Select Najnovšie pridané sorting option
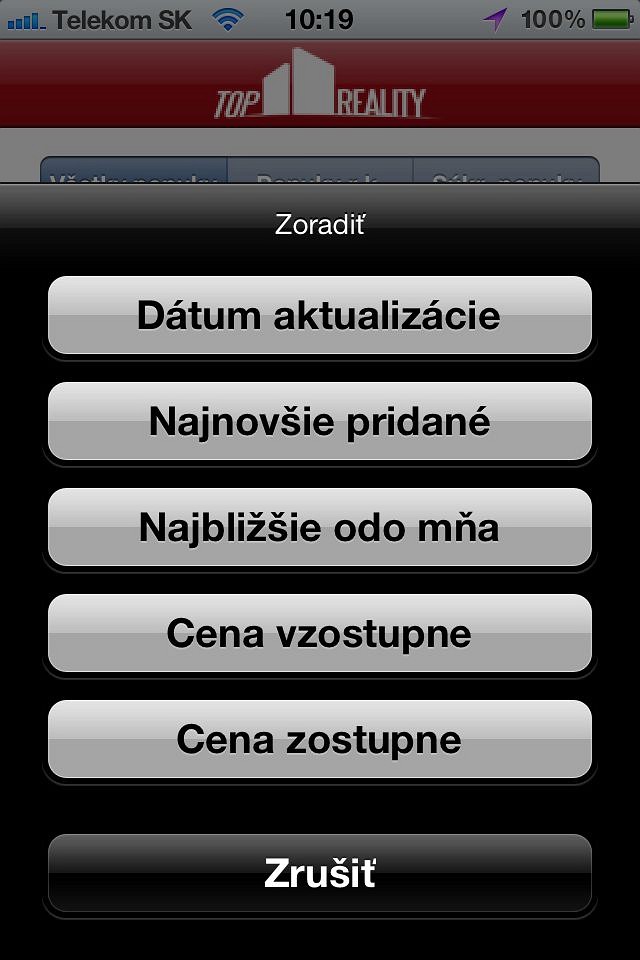The image size is (640, 960). [320, 422]
